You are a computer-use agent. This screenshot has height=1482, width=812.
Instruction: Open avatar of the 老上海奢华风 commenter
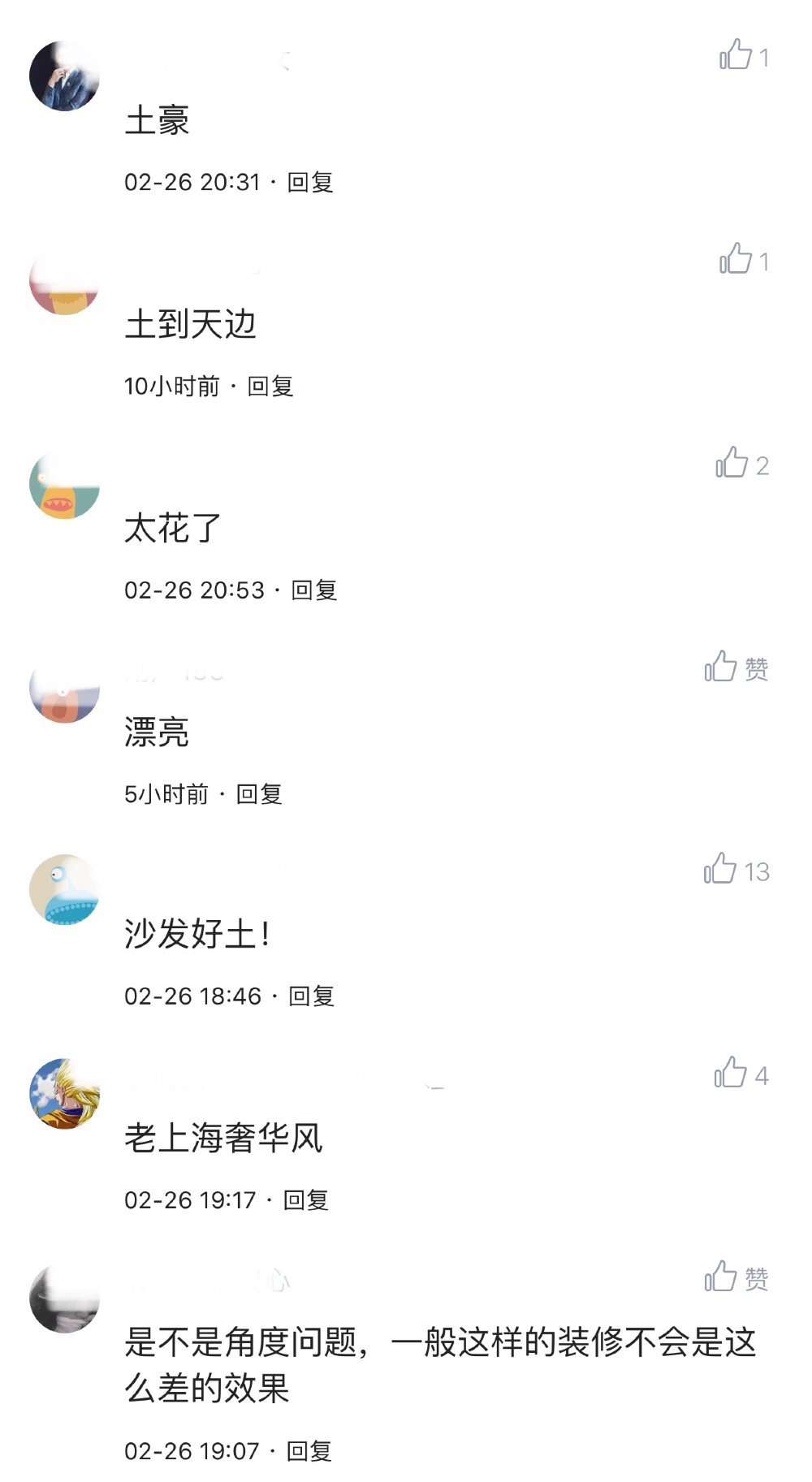pos(64,1093)
